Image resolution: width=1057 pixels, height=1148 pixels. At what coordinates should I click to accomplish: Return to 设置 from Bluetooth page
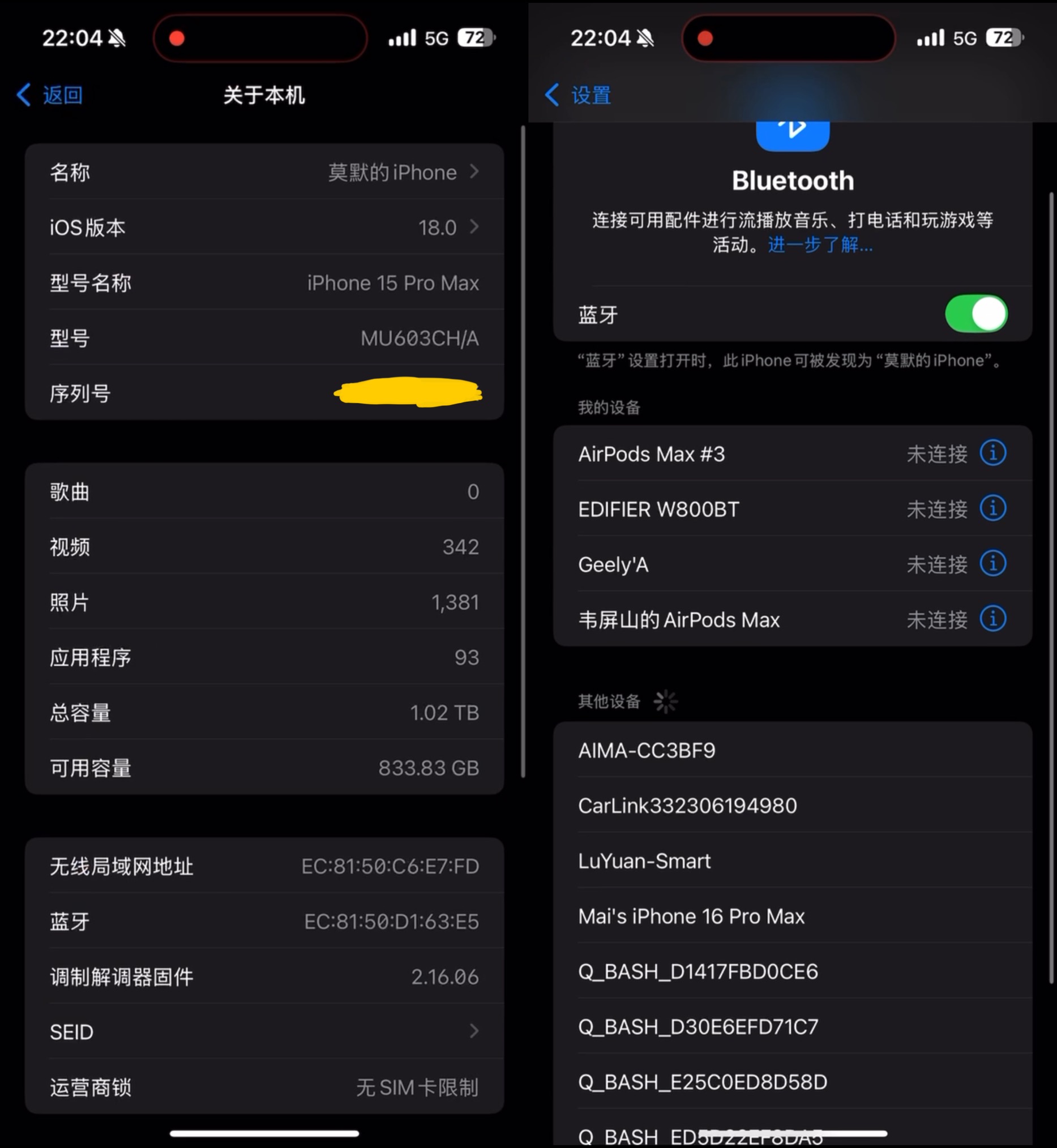click(x=579, y=95)
